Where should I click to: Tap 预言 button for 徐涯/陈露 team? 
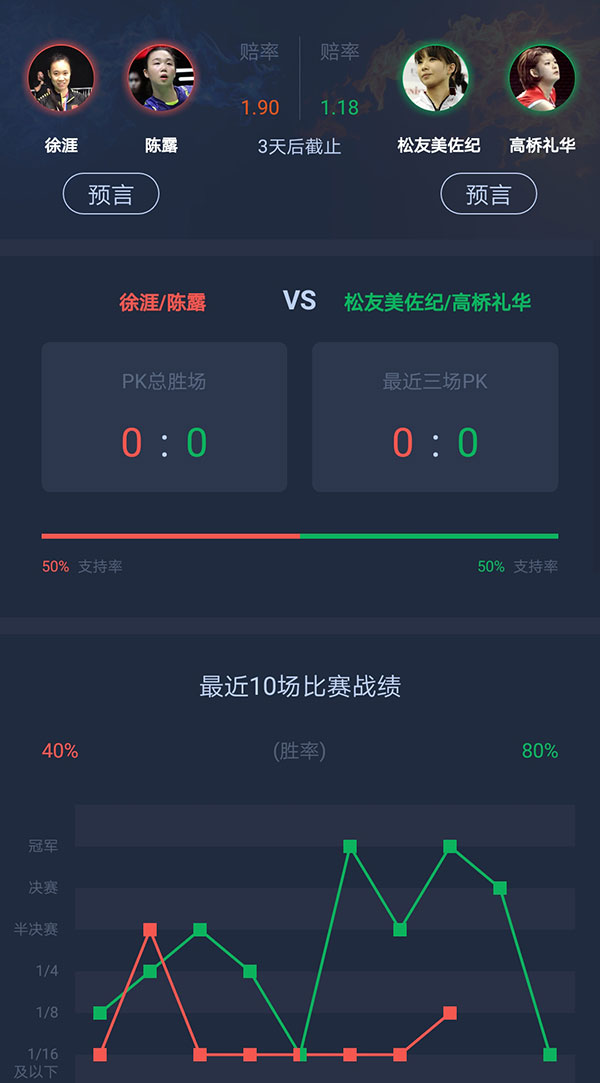tap(111, 194)
